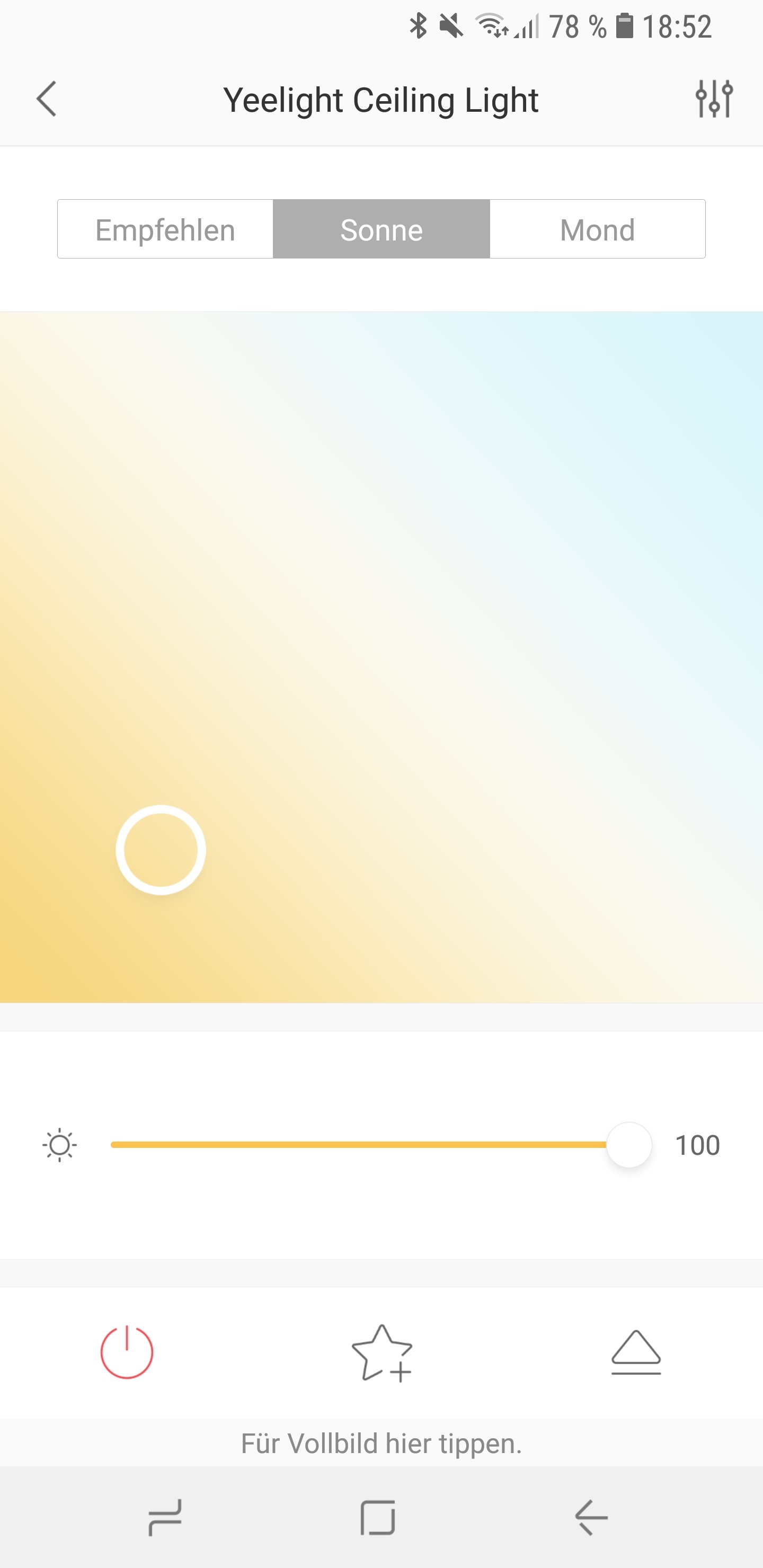Tap the brightness slider track
The width and height of the screenshot is (763, 1568).
coord(359,1145)
